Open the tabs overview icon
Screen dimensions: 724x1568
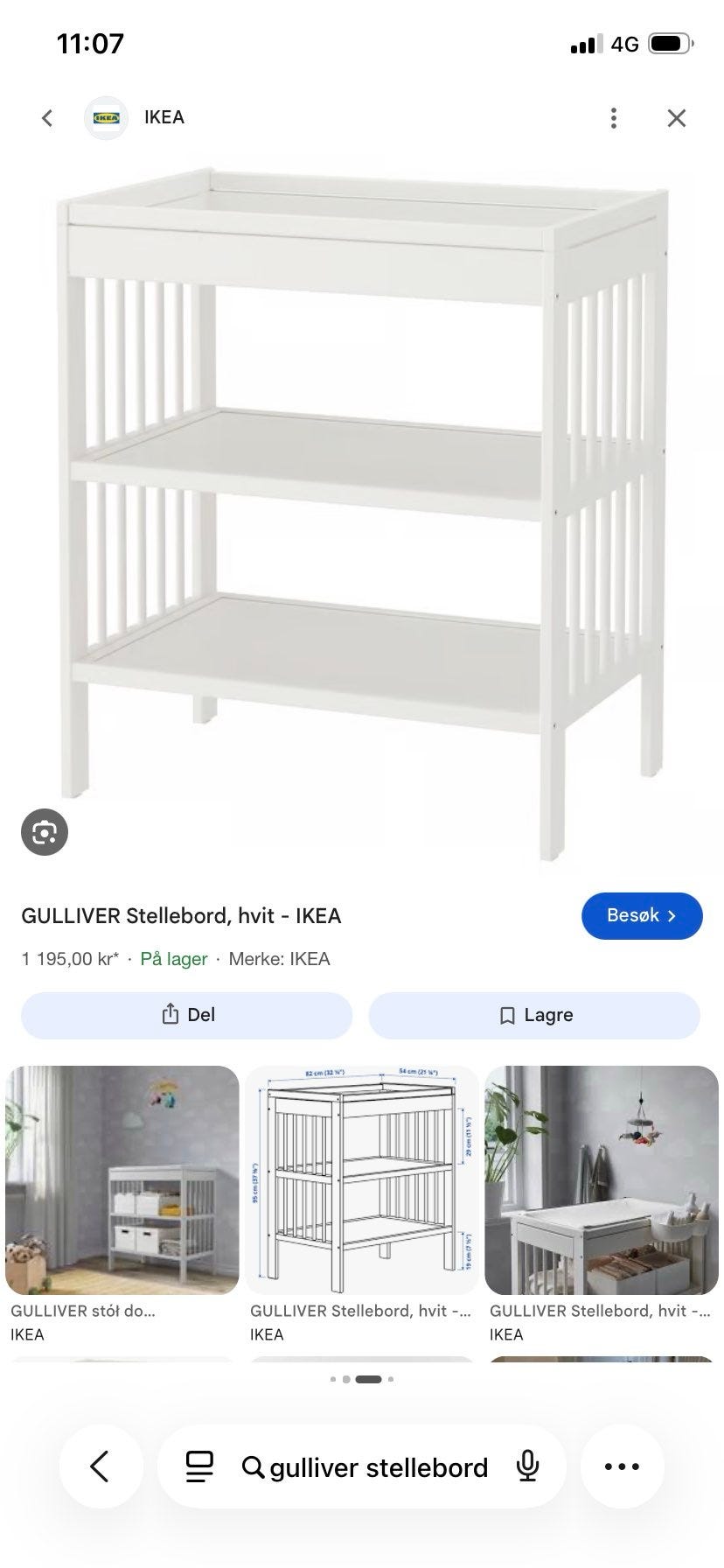pos(199,1466)
